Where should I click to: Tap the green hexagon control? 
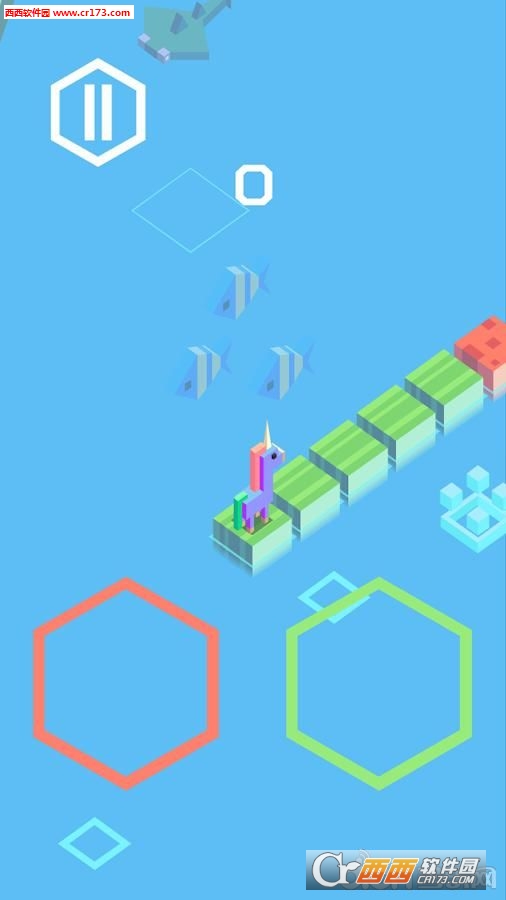tap(379, 684)
